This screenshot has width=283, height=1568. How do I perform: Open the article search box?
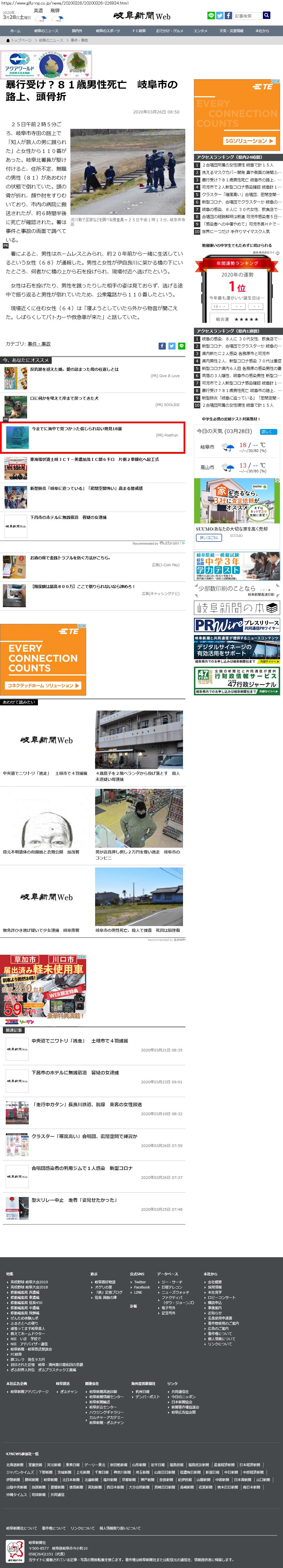click(x=247, y=16)
